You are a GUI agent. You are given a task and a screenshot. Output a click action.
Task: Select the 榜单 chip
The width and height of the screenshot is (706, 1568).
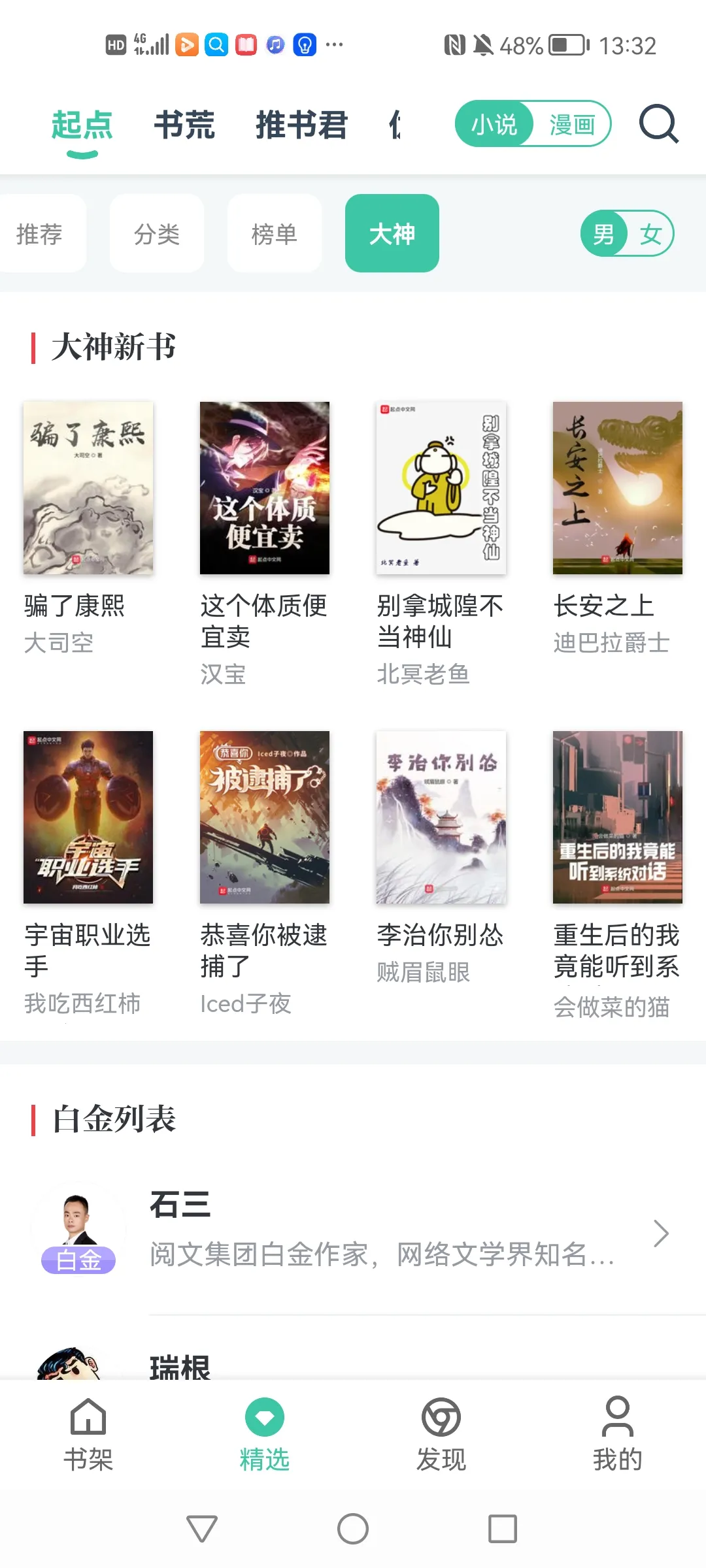[x=274, y=234]
